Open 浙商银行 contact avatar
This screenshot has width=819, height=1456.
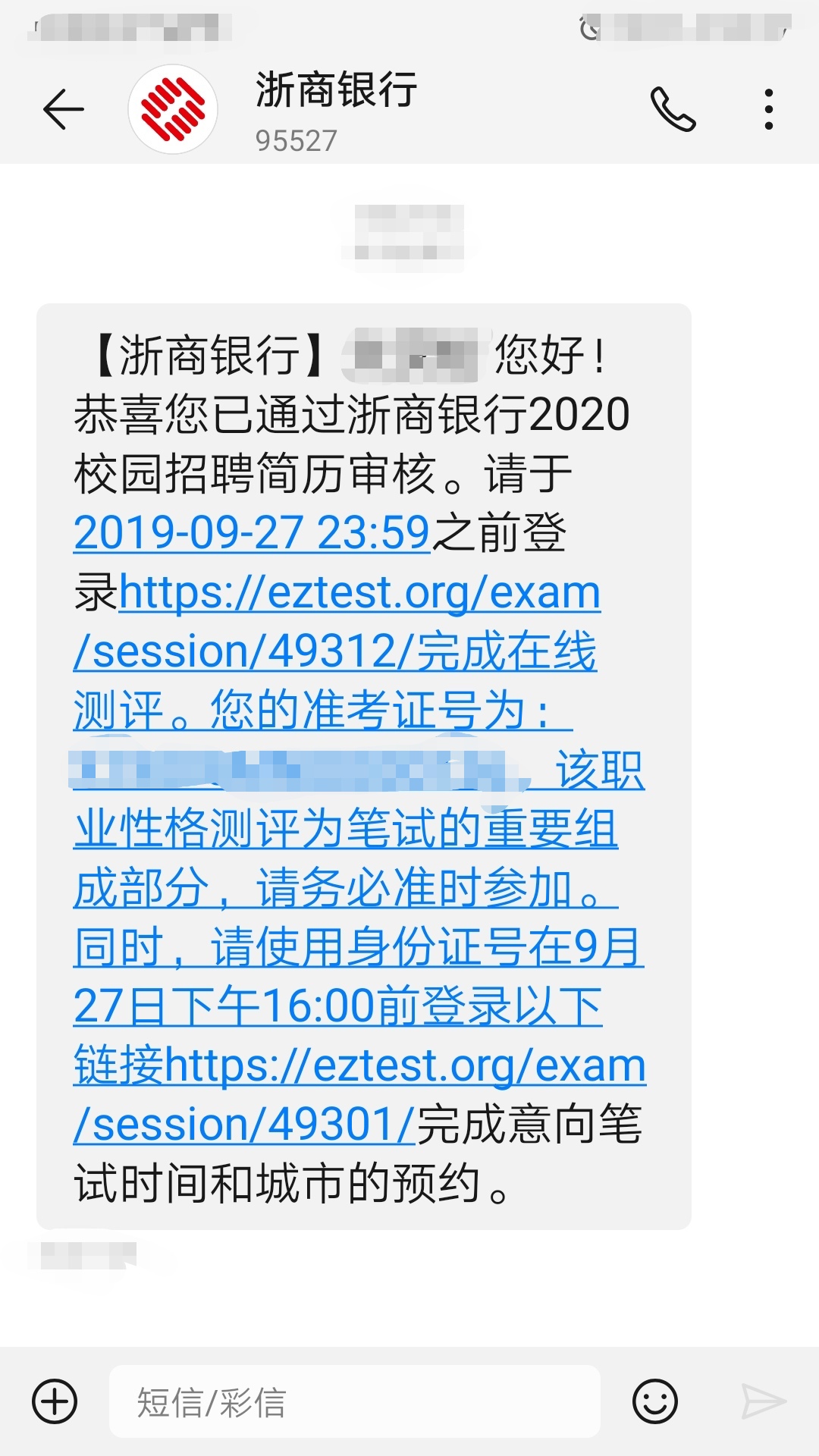point(173,110)
